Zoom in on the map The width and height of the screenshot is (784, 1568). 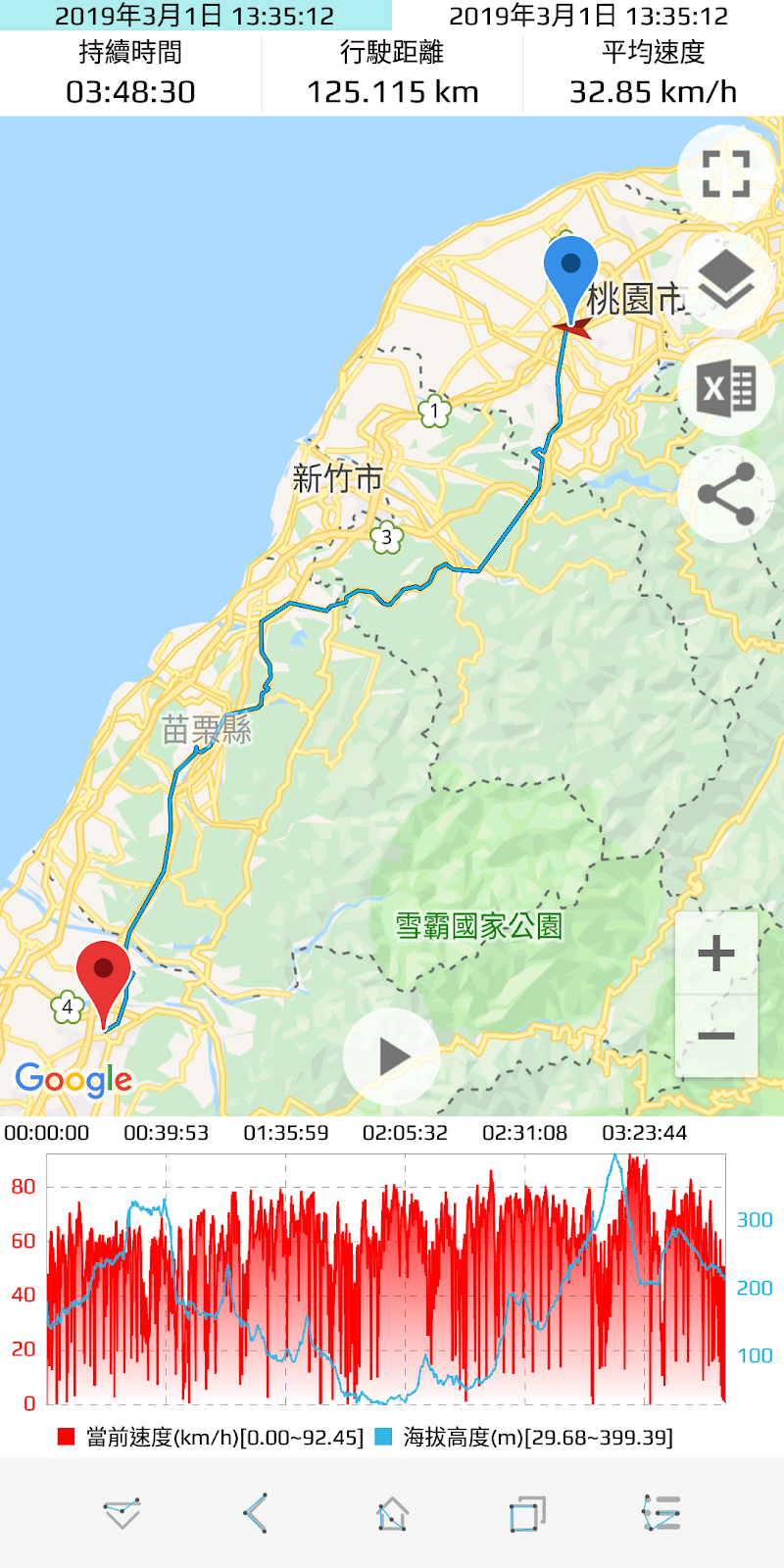716,954
